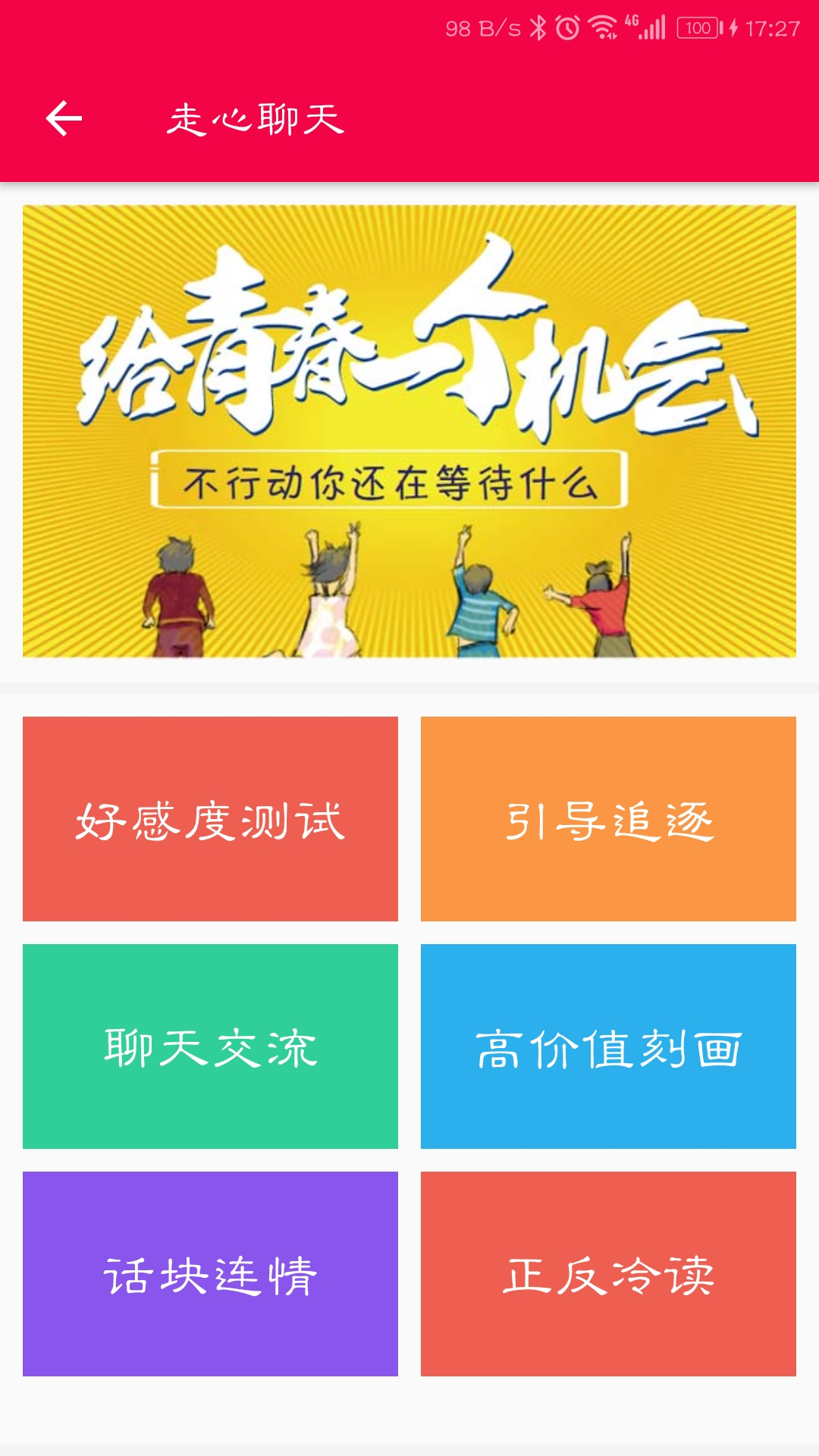Select the 引导追逐 tile

[608, 819]
